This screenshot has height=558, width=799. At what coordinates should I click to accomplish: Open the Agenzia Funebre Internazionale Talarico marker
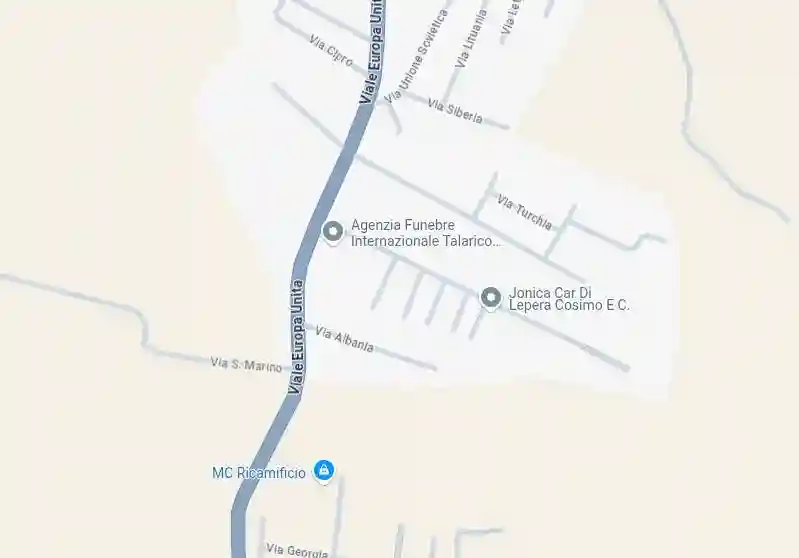333,232
